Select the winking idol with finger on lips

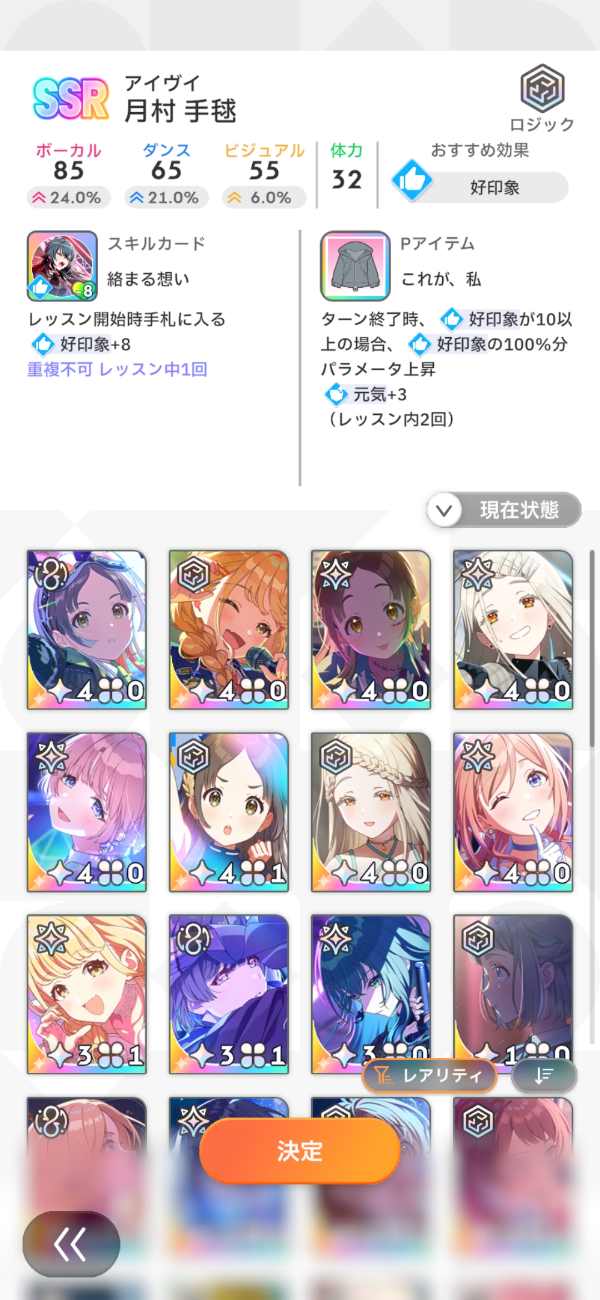(x=513, y=811)
